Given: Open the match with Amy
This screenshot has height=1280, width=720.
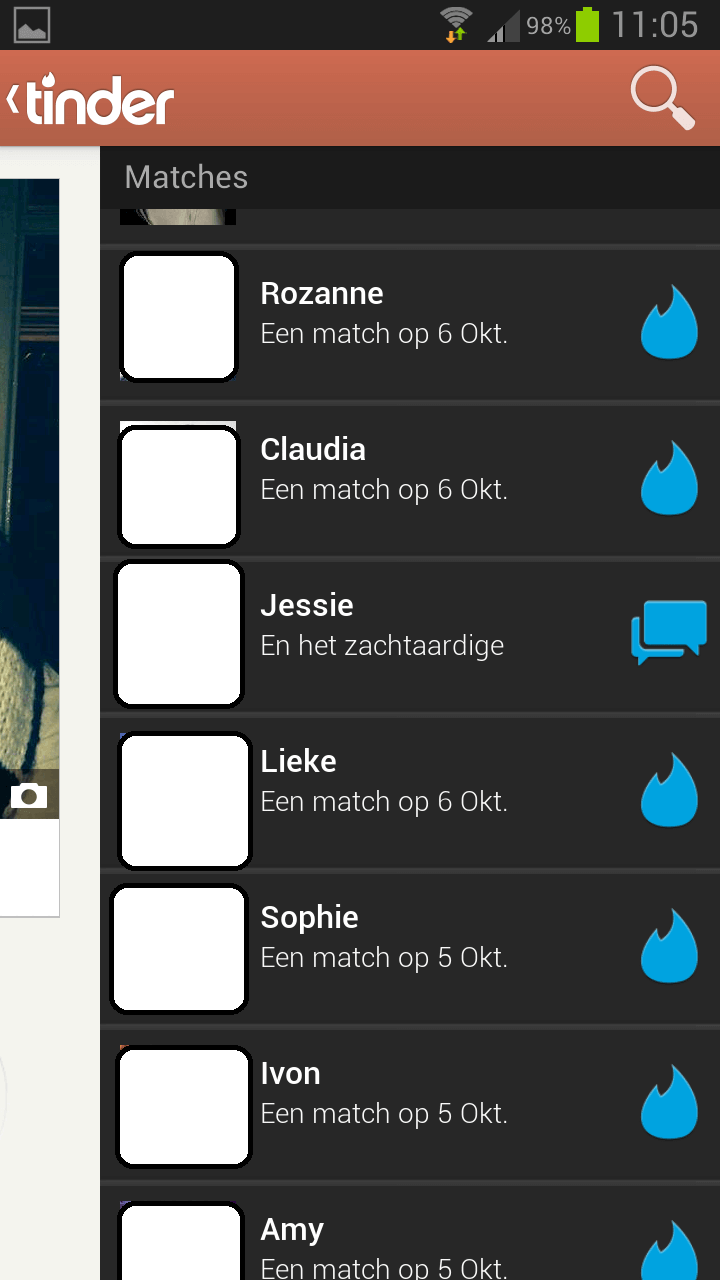Looking at the screenshot, I should (410, 1232).
